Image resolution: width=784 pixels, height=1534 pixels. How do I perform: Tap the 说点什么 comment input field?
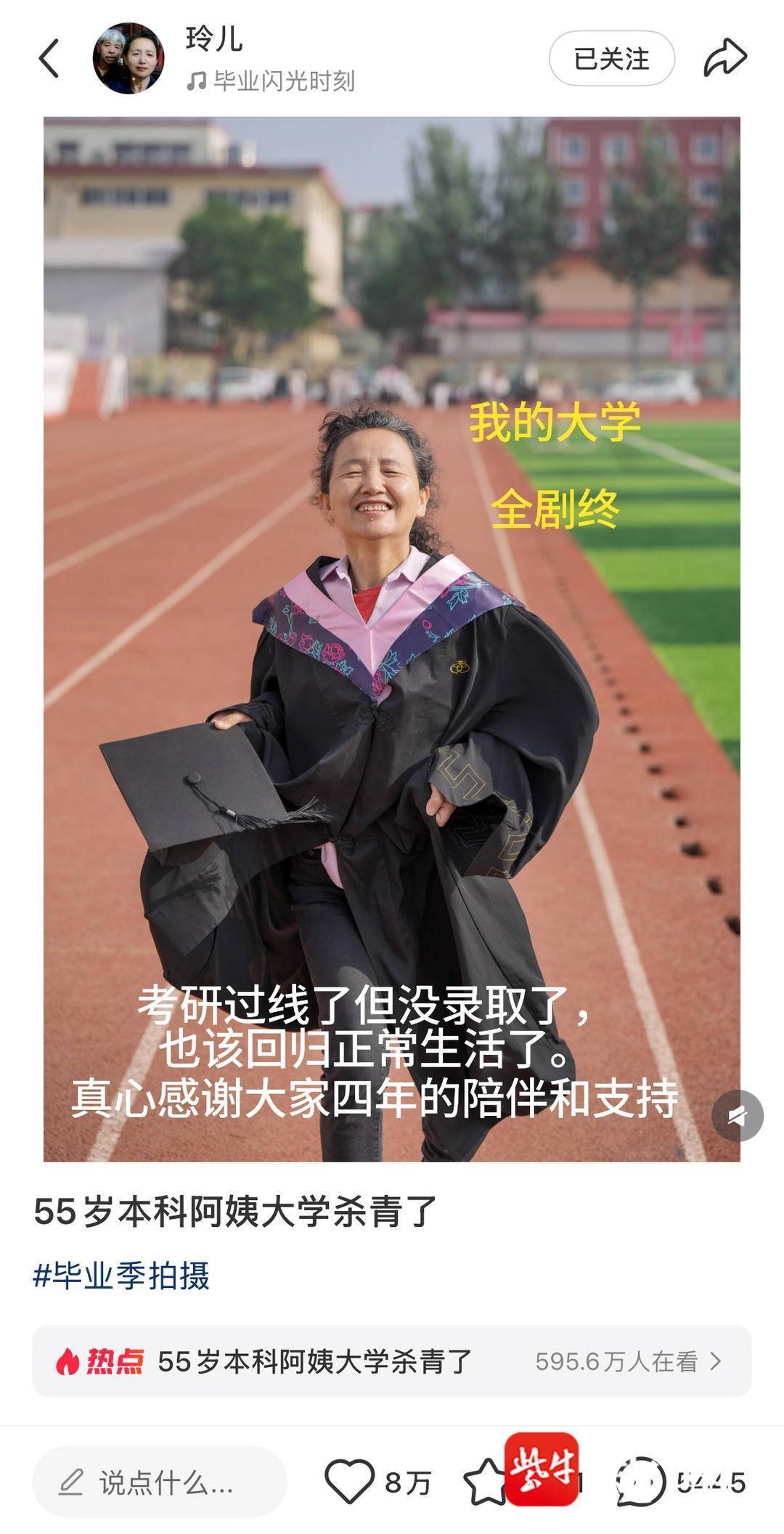click(160, 1482)
